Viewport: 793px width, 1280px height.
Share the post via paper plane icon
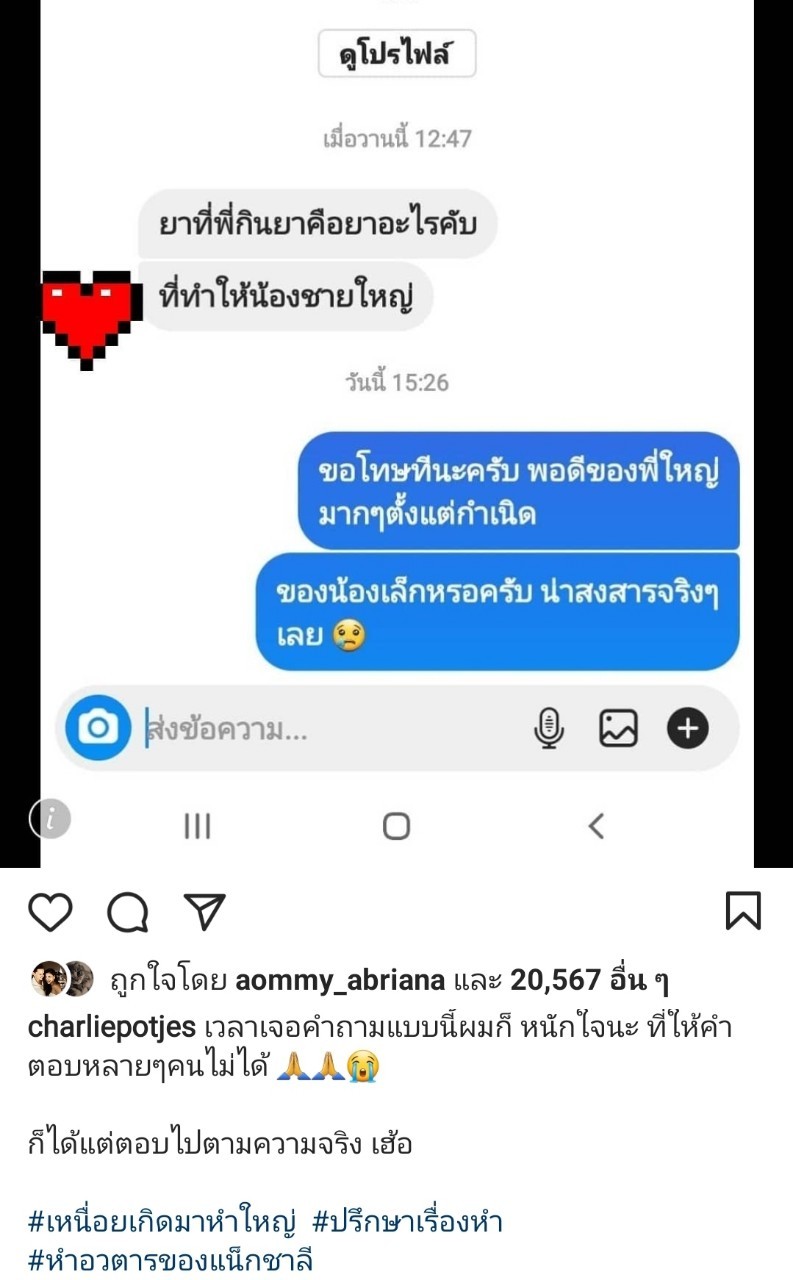tap(204, 912)
